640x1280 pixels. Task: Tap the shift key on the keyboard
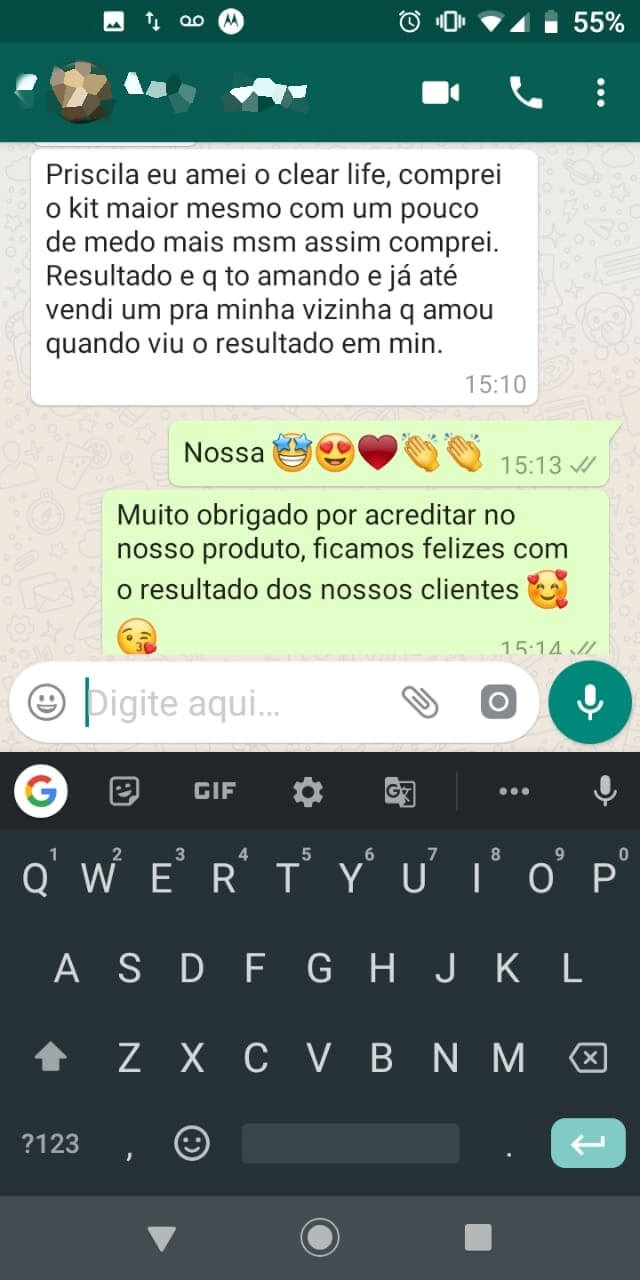click(x=50, y=1057)
